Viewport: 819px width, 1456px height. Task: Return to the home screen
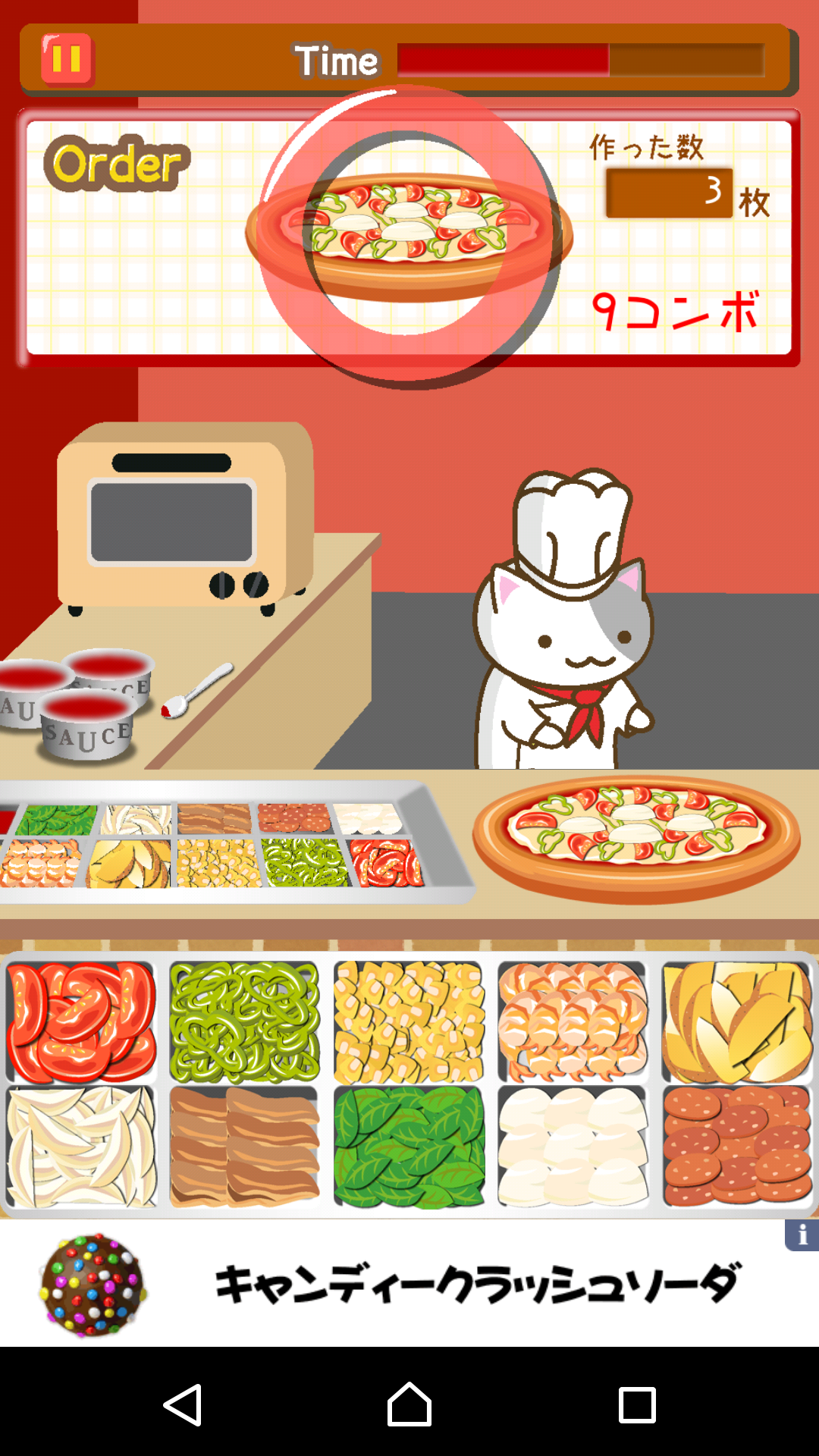[x=409, y=1404]
